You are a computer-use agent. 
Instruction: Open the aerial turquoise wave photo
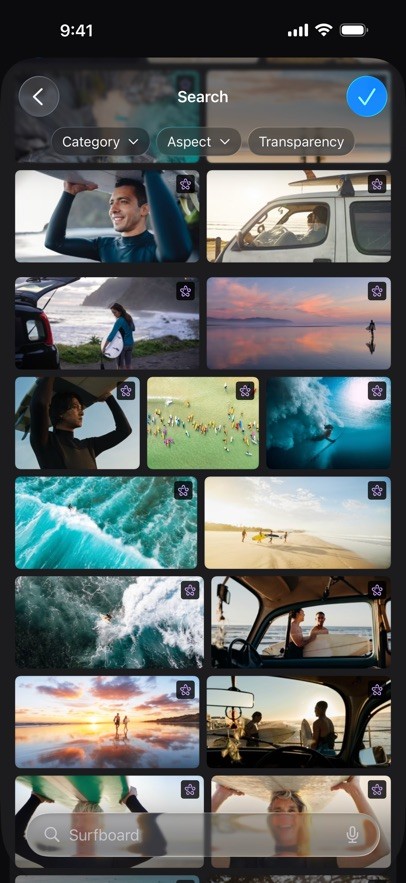[106, 523]
